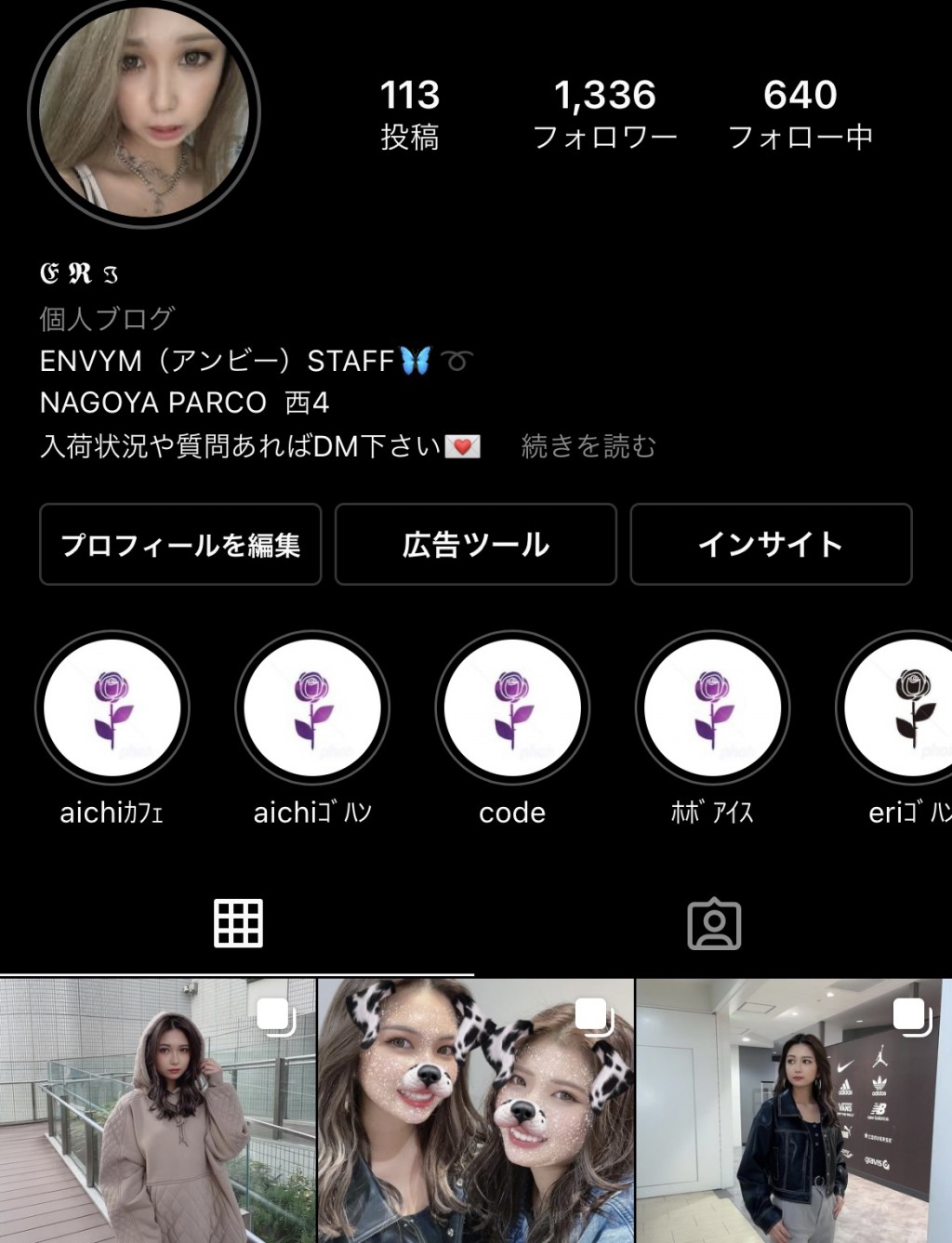Open the post with beige hoodie outfit
Image resolution: width=952 pixels, height=1243 pixels.
(158, 1111)
